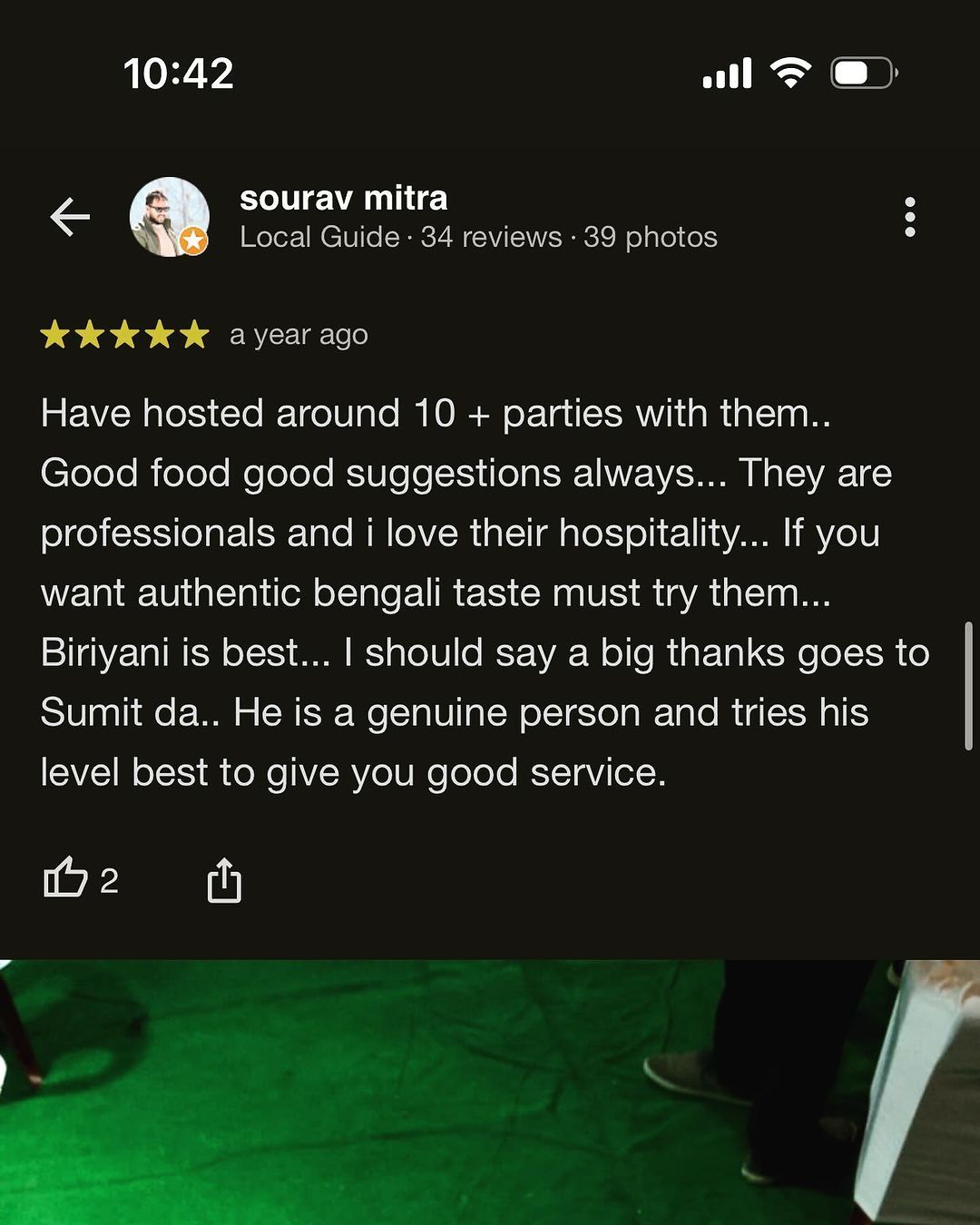Screen dimensions: 980x1225
Task: Share this review
Action: coord(224,880)
